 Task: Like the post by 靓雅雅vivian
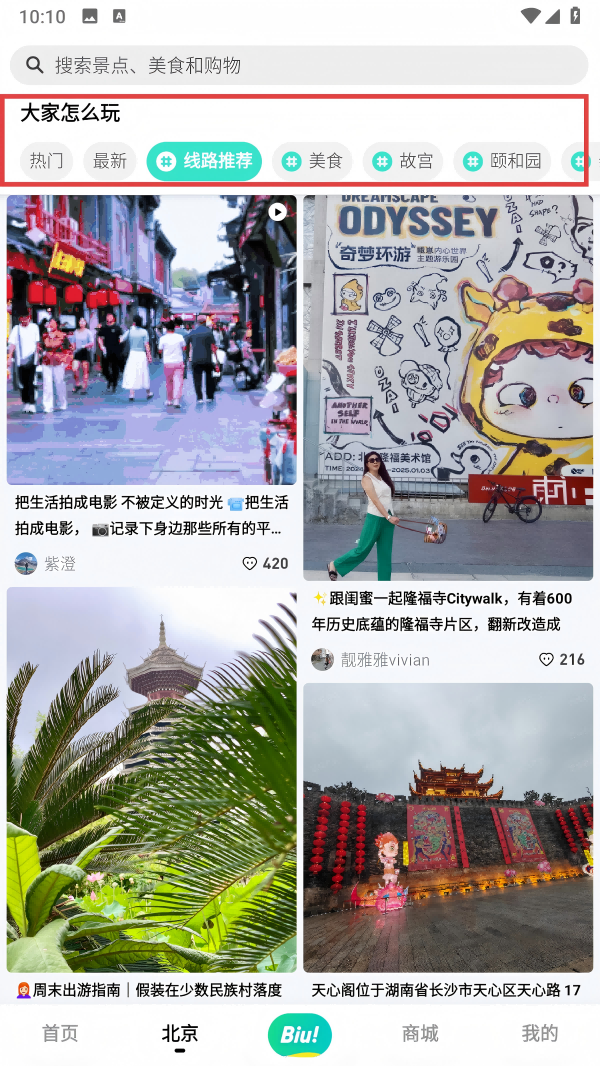pyautogui.click(x=546, y=659)
